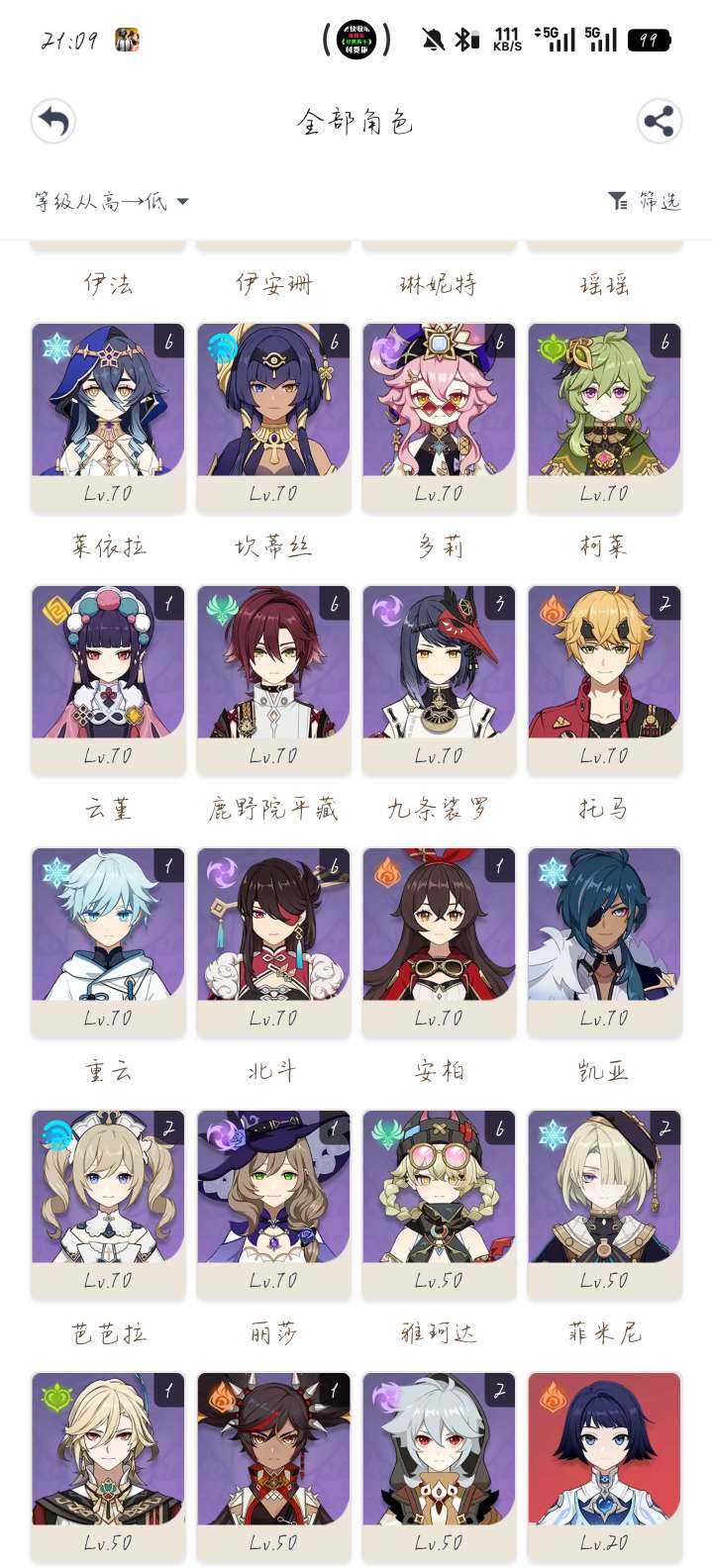Share the character list

coord(659,122)
